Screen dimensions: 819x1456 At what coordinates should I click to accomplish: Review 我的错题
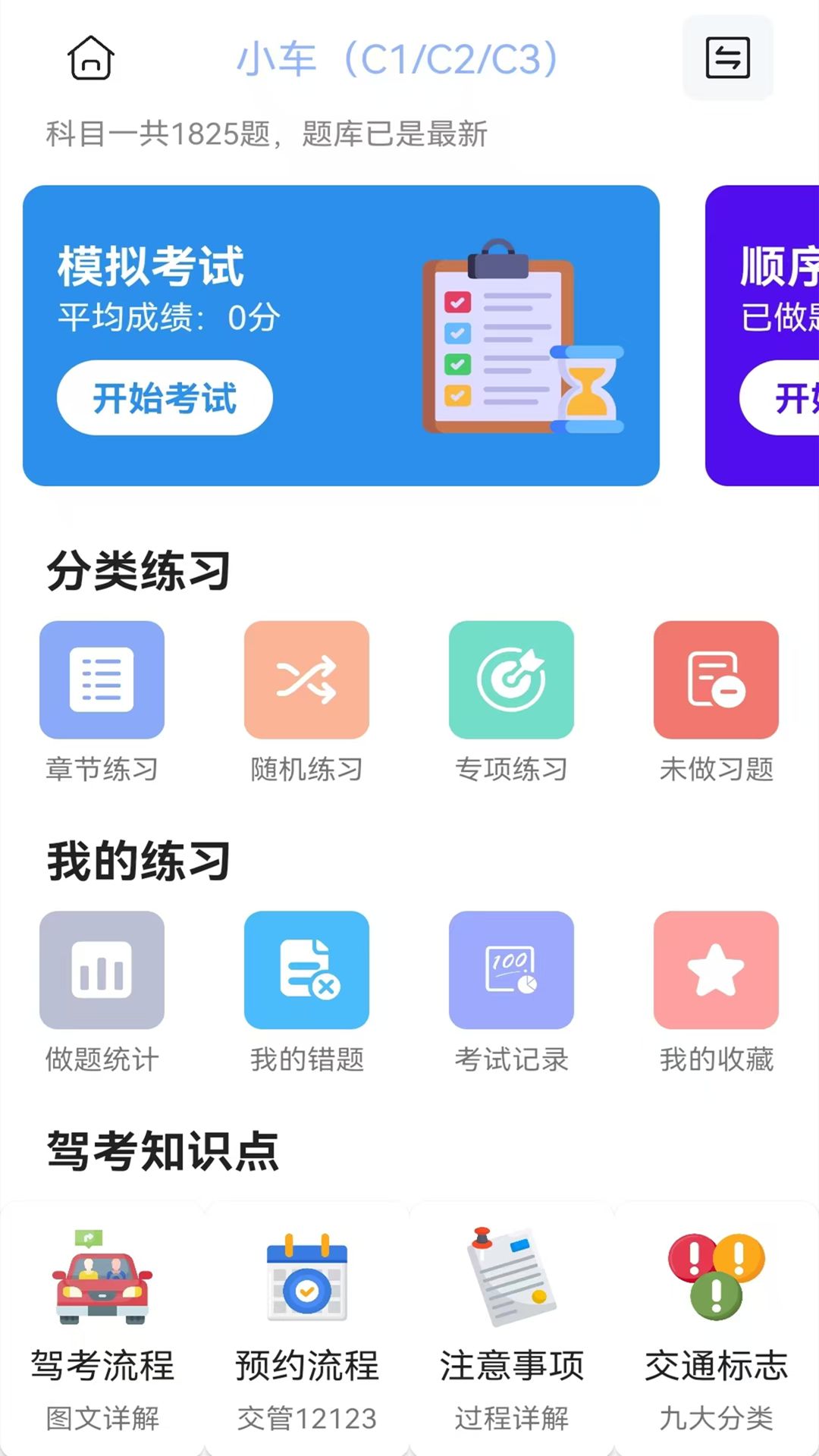[x=306, y=970]
